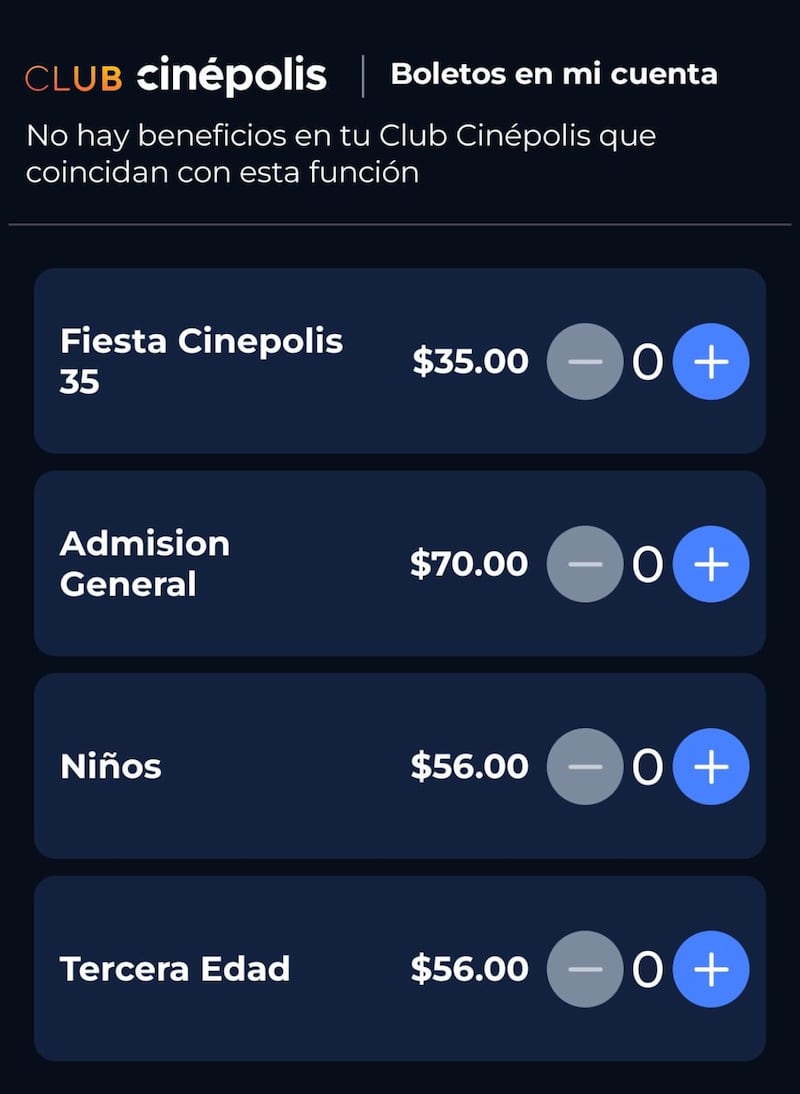
Task: Open Boletos en mi cuenta section
Action: pos(553,73)
